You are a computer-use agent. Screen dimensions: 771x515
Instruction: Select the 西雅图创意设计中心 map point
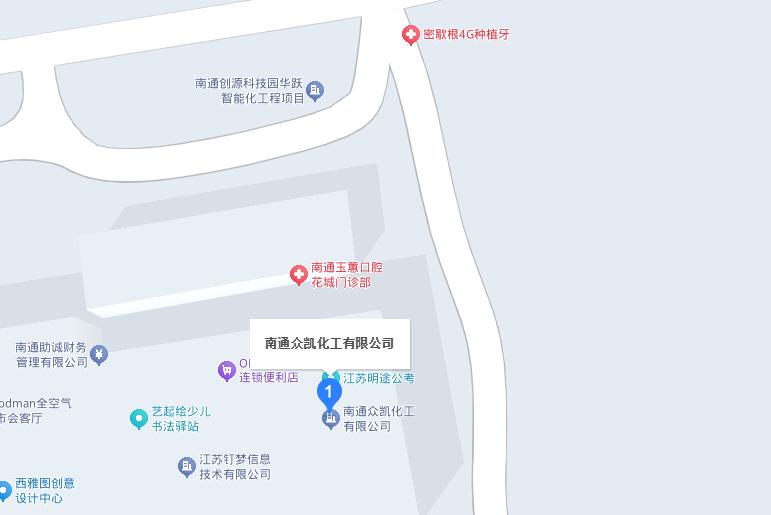(4, 490)
